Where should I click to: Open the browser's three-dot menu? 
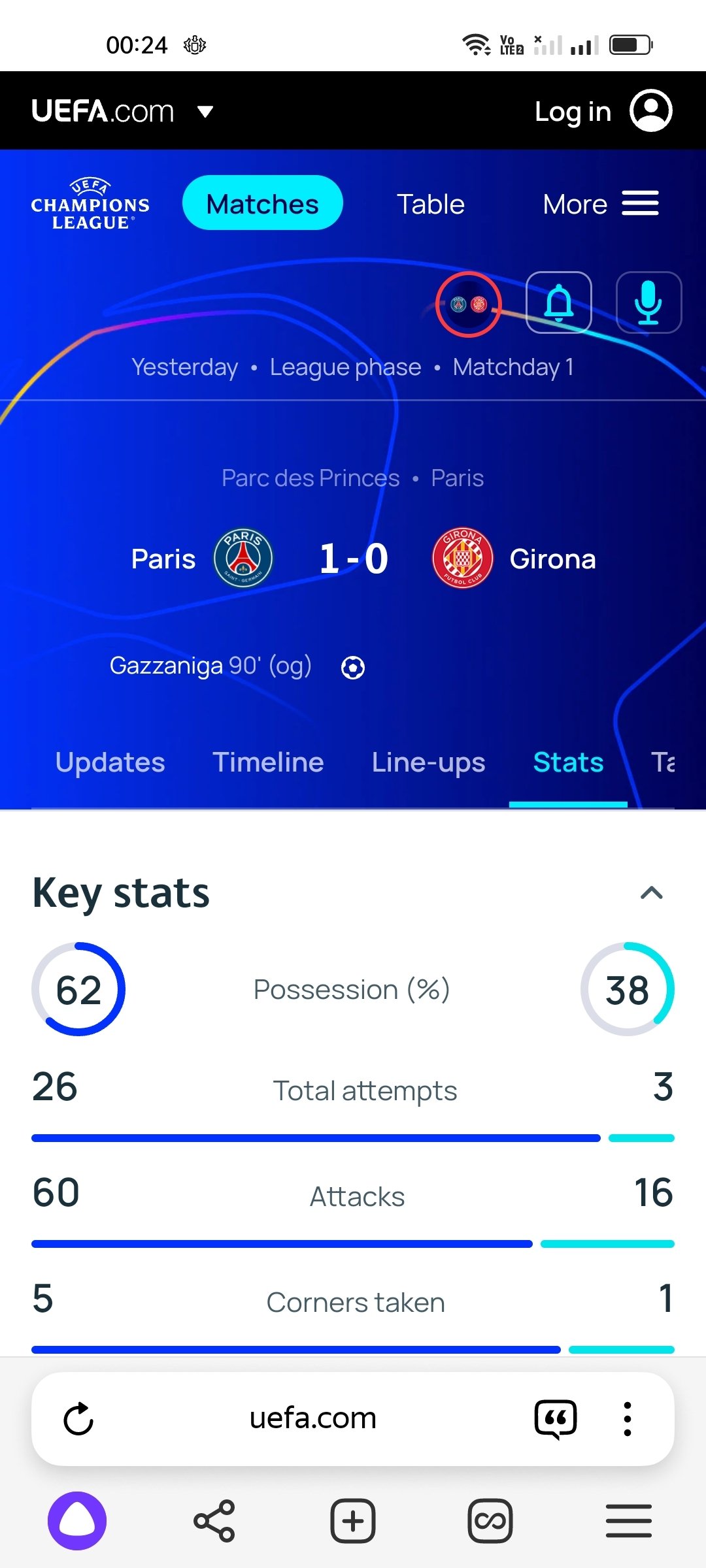coord(627,1418)
